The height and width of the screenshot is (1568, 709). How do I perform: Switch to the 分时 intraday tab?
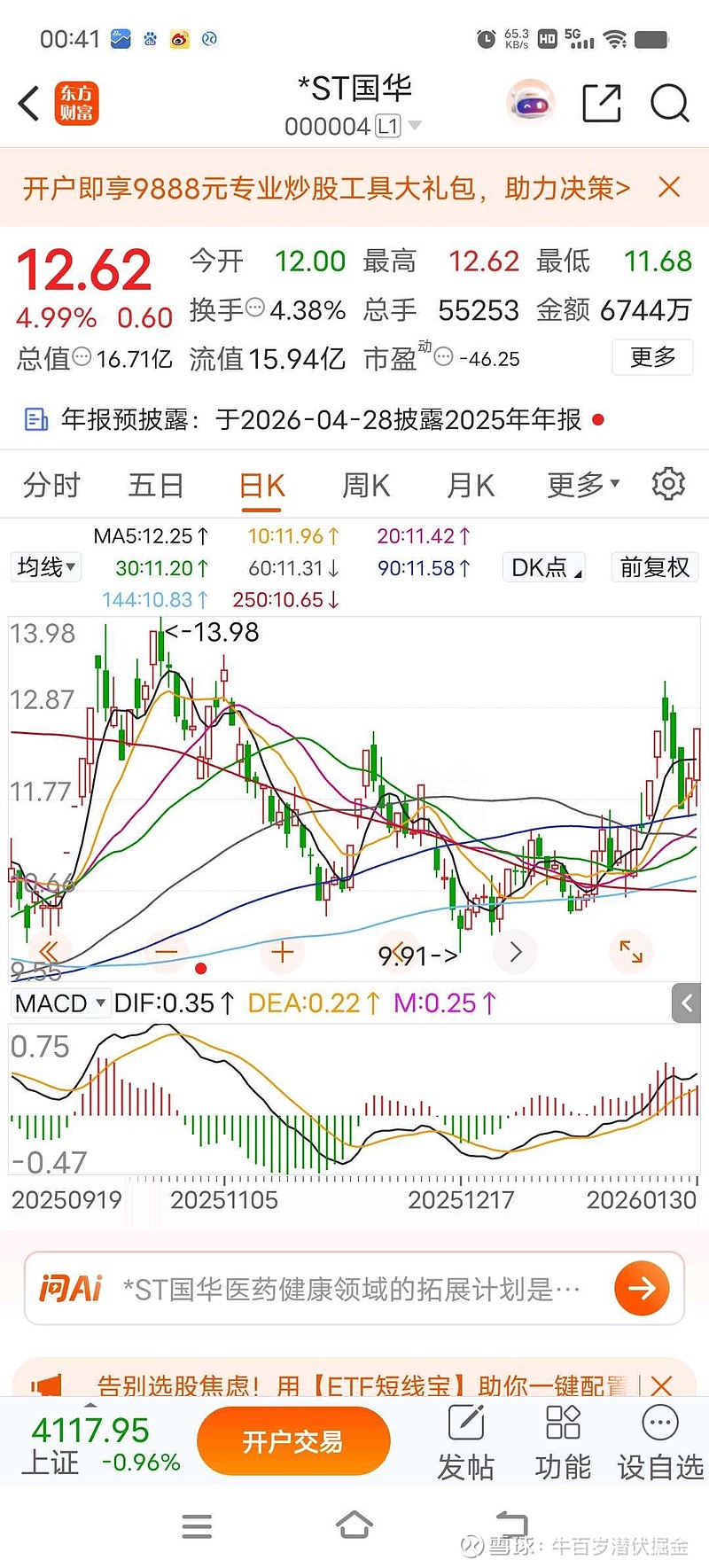50,485
